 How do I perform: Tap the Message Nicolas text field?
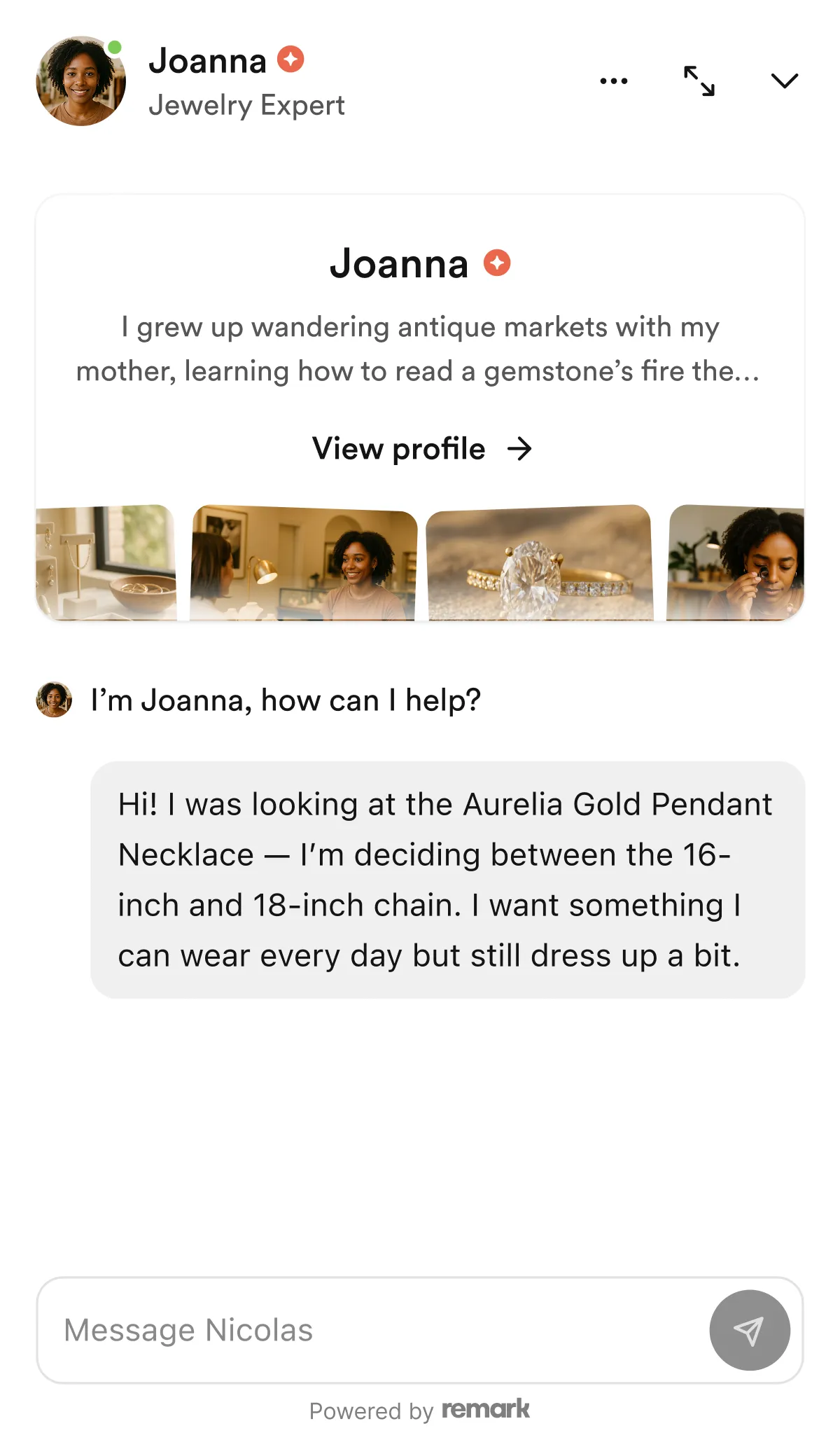click(x=371, y=1330)
